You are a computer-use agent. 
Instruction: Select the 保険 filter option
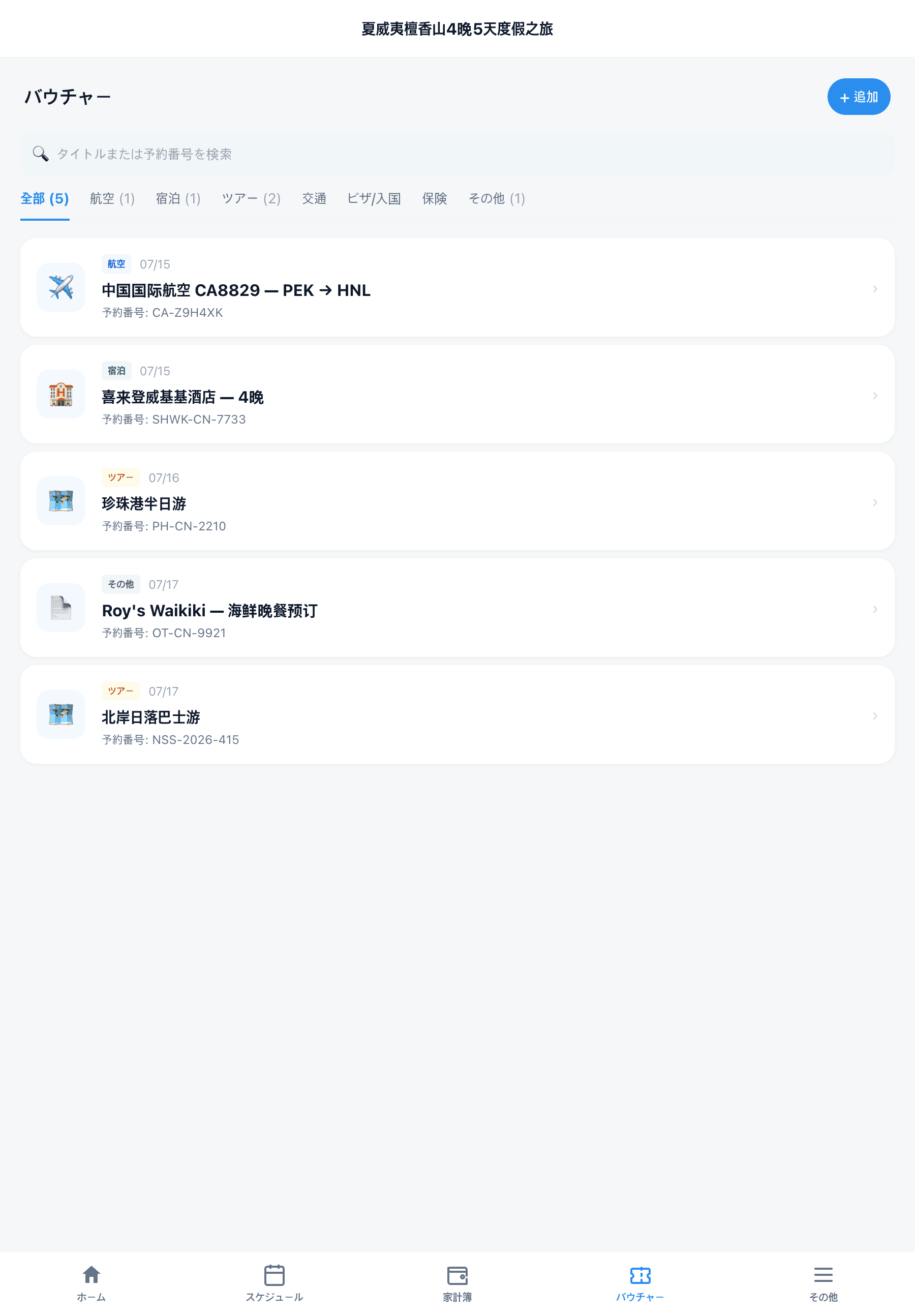[435, 199]
